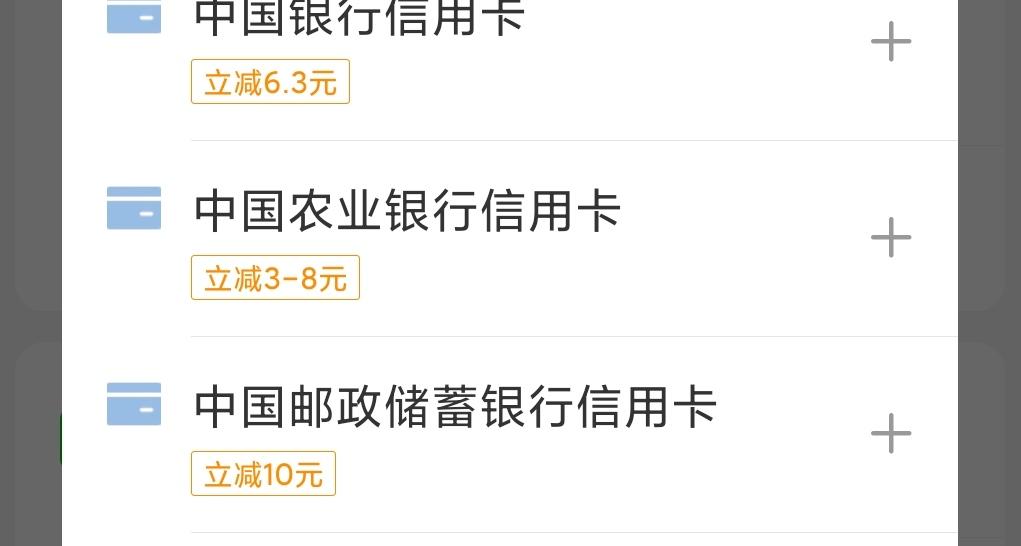The height and width of the screenshot is (546, 1021).
Task: Add 中国邮政储蓄银行信用卡 with the plus icon
Action: tap(890, 434)
